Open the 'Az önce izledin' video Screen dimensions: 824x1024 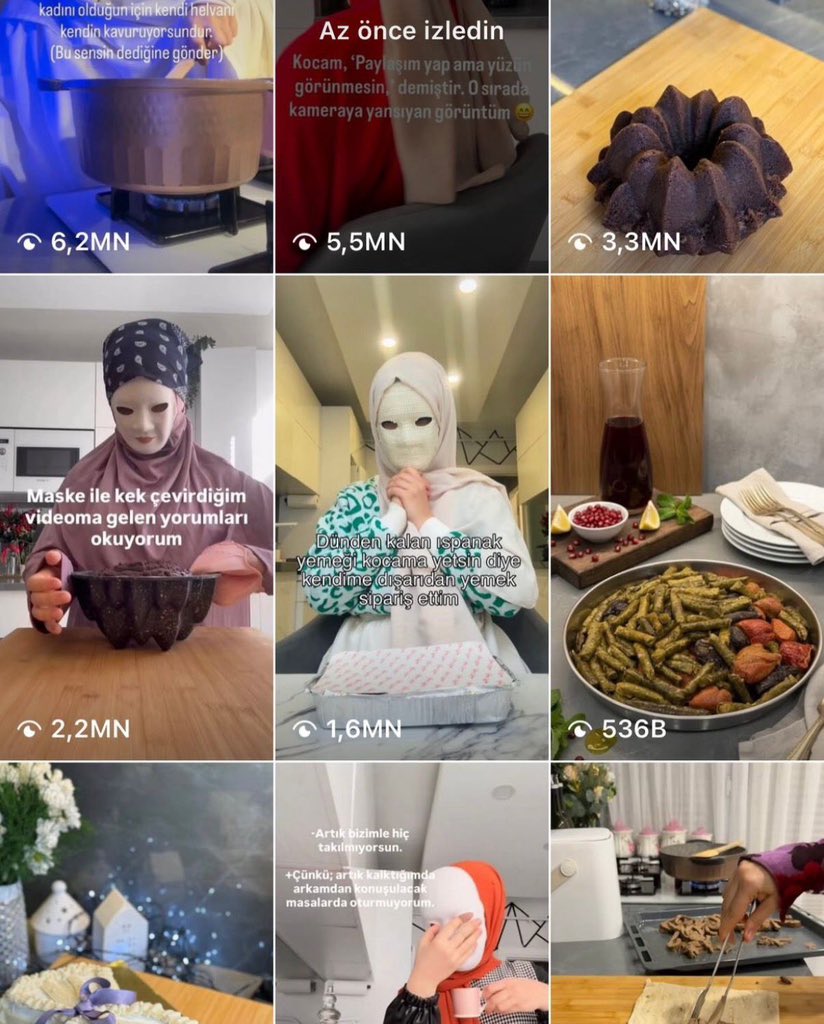click(411, 135)
